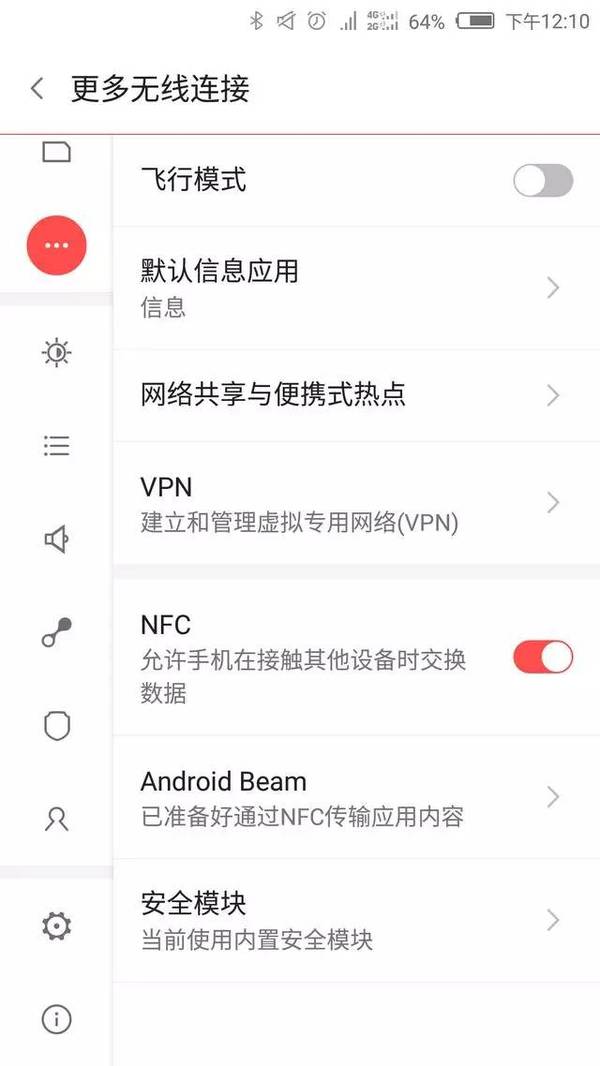The height and width of the screenshot is (1066, 600).
Task: Open 默认信息应用 setting
Action: (355, 288)
